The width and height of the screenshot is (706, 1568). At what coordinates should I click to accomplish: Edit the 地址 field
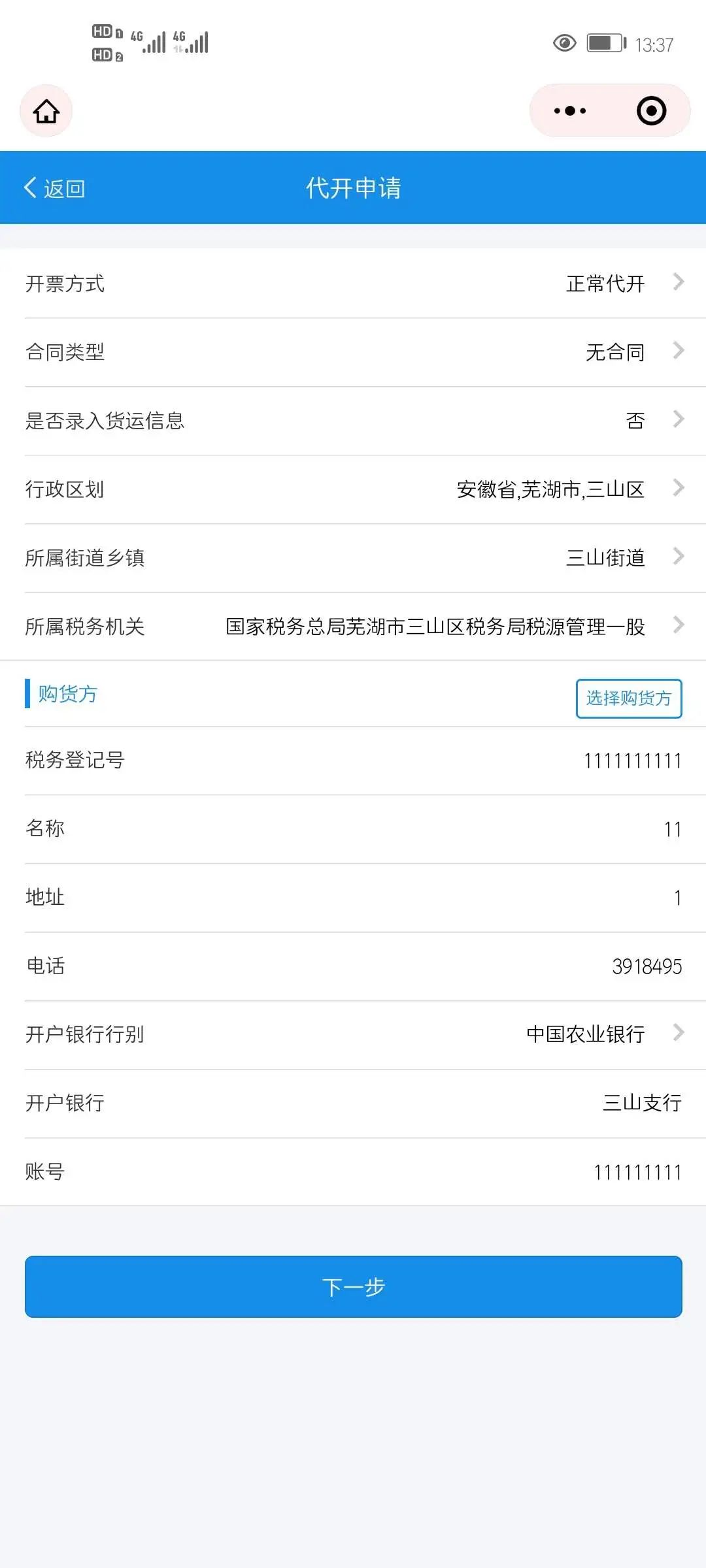point(353,898)
